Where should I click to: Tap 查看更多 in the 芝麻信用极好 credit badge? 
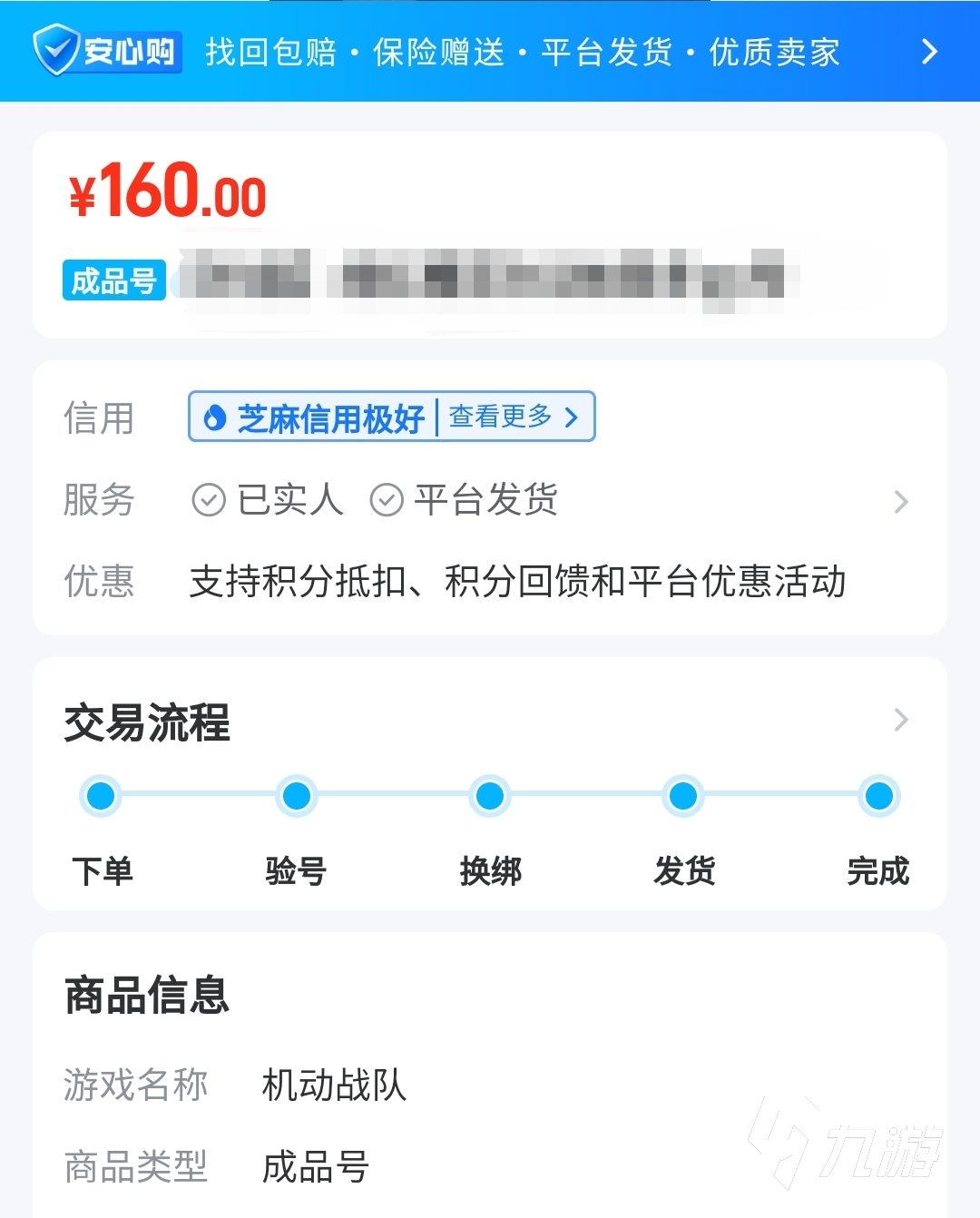[513, 417]
